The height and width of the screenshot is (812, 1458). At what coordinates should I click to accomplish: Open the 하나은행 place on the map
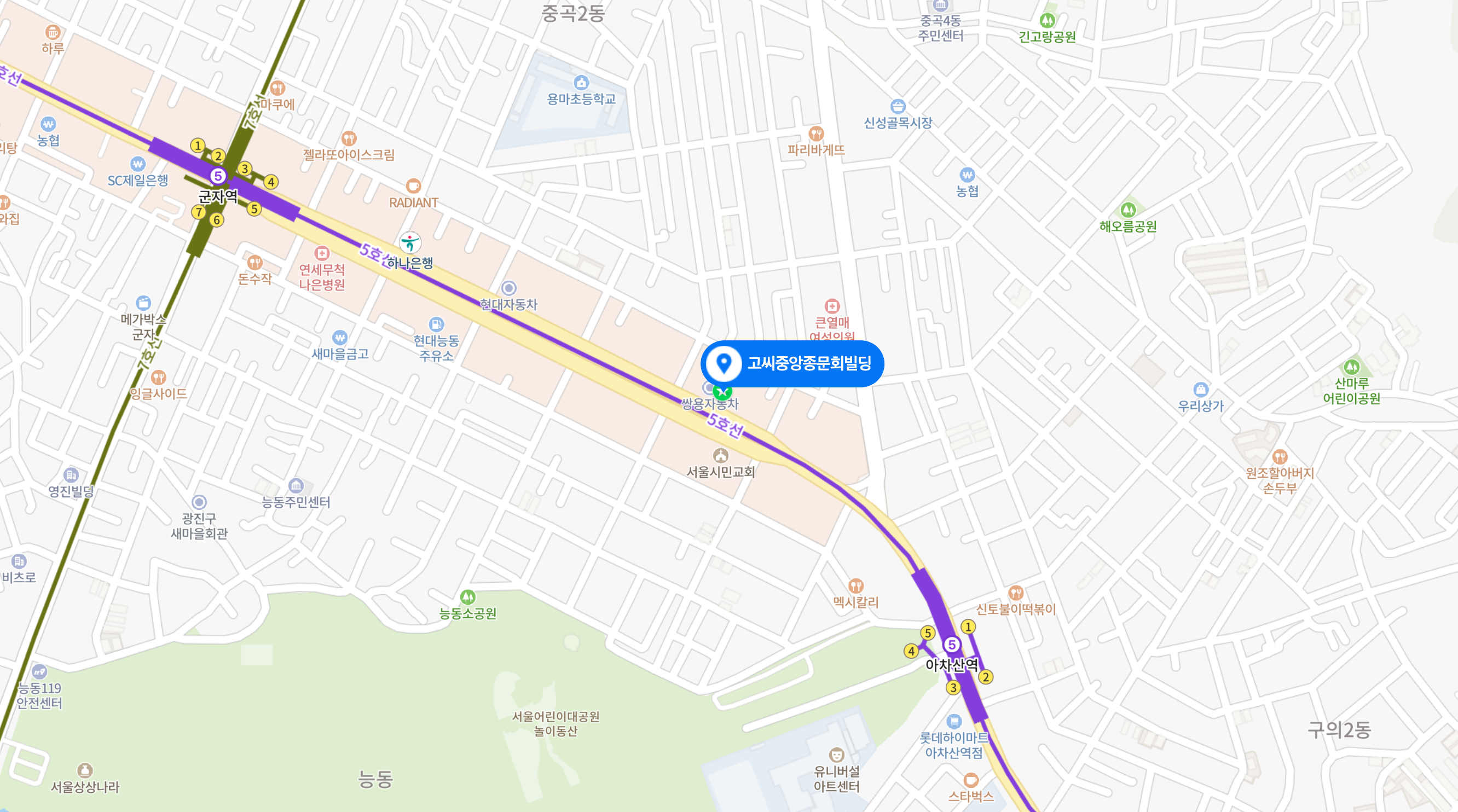click(x=410, y=263)
